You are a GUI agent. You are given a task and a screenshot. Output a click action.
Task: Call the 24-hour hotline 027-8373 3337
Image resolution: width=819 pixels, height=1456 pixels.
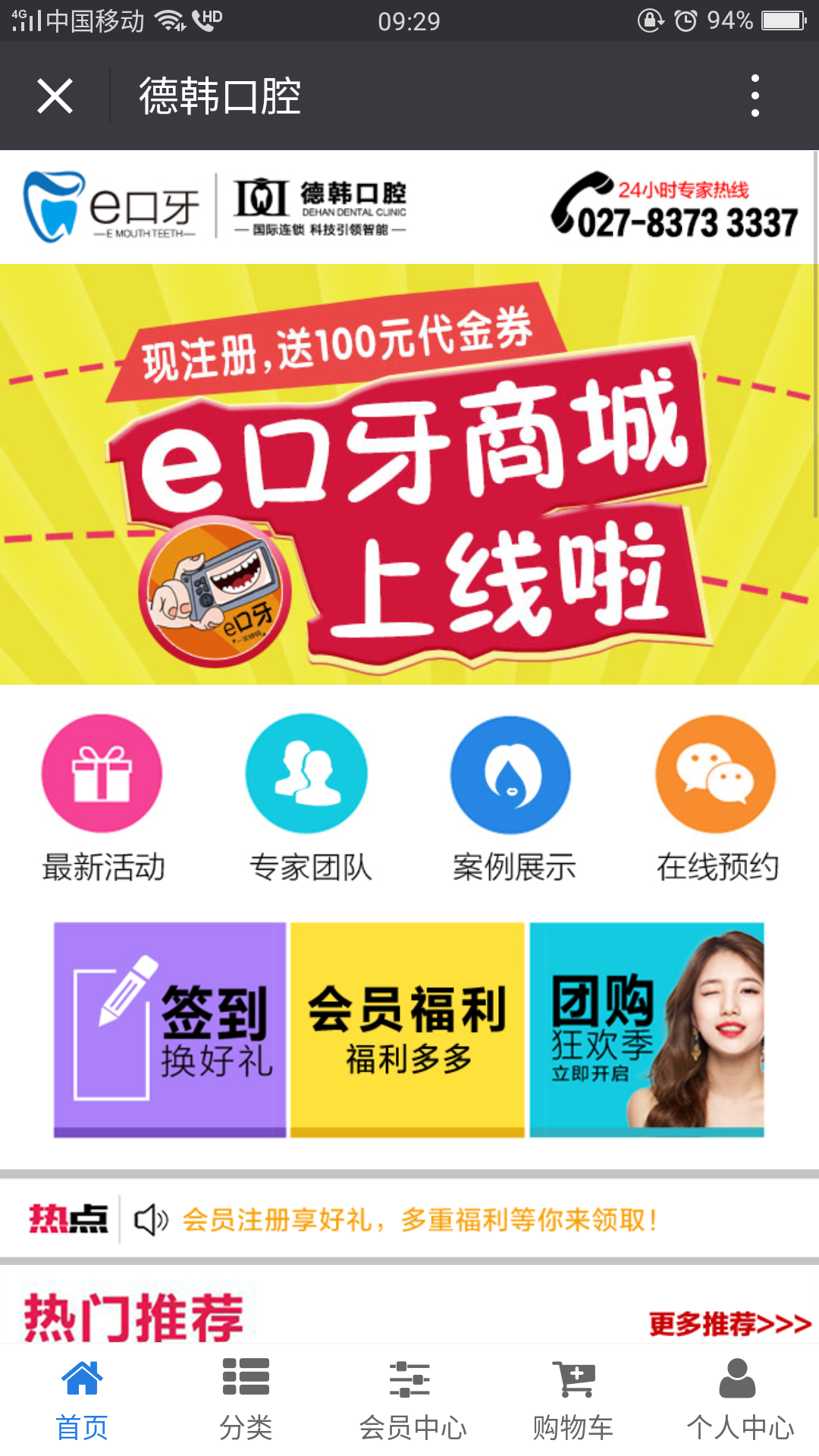[673, 208]
